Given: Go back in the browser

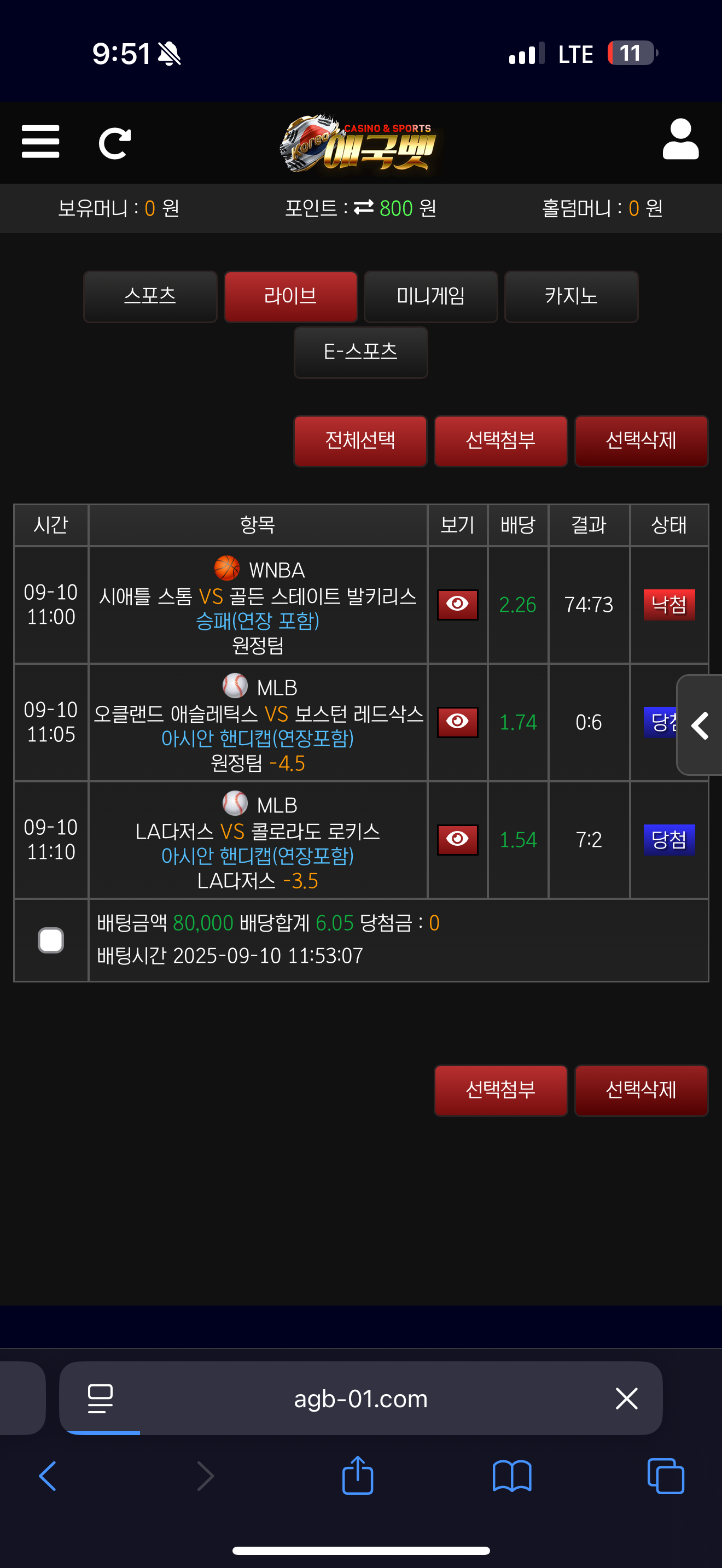Looking at the screenshot, I should pyautogui.click(x=48, y=1476).
